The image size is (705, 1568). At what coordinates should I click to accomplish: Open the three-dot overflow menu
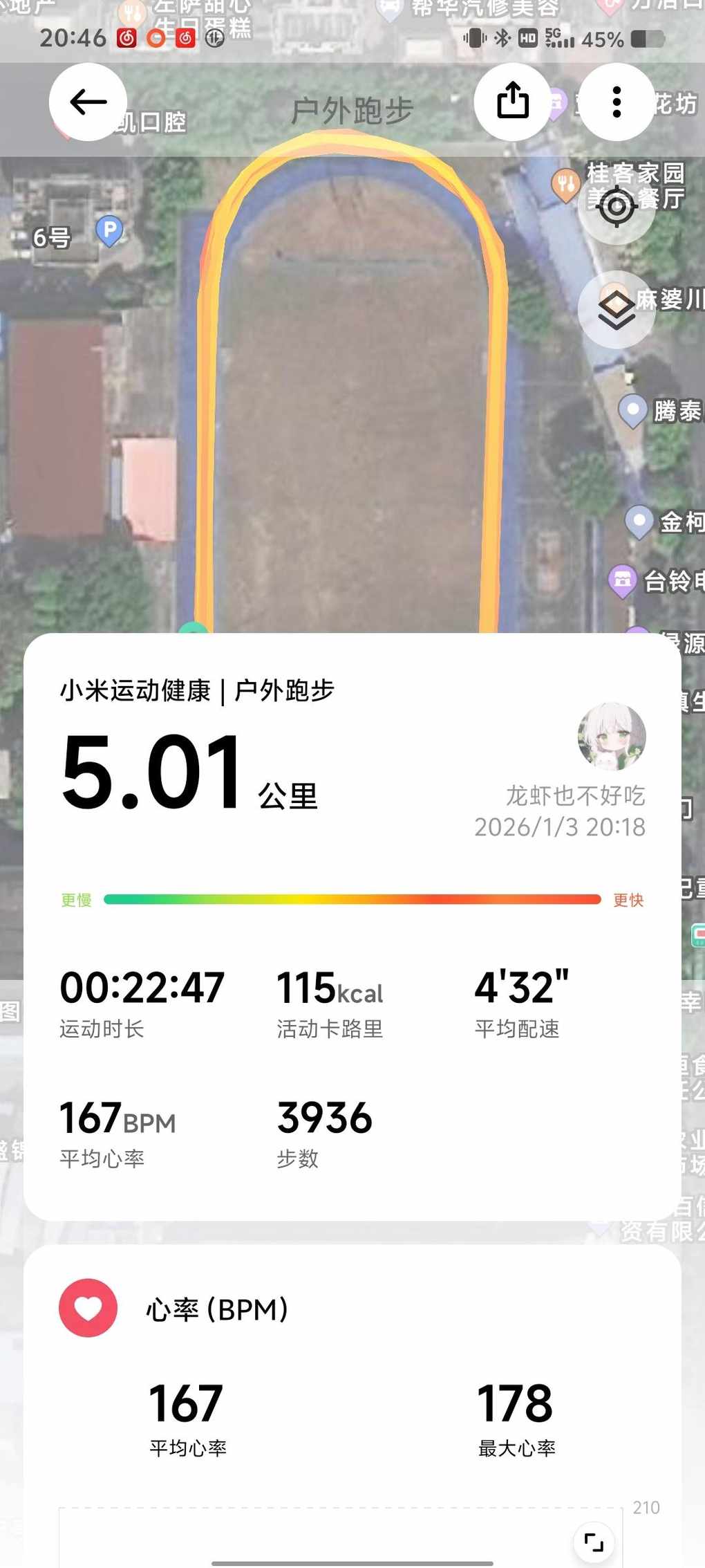coord(617,102)
